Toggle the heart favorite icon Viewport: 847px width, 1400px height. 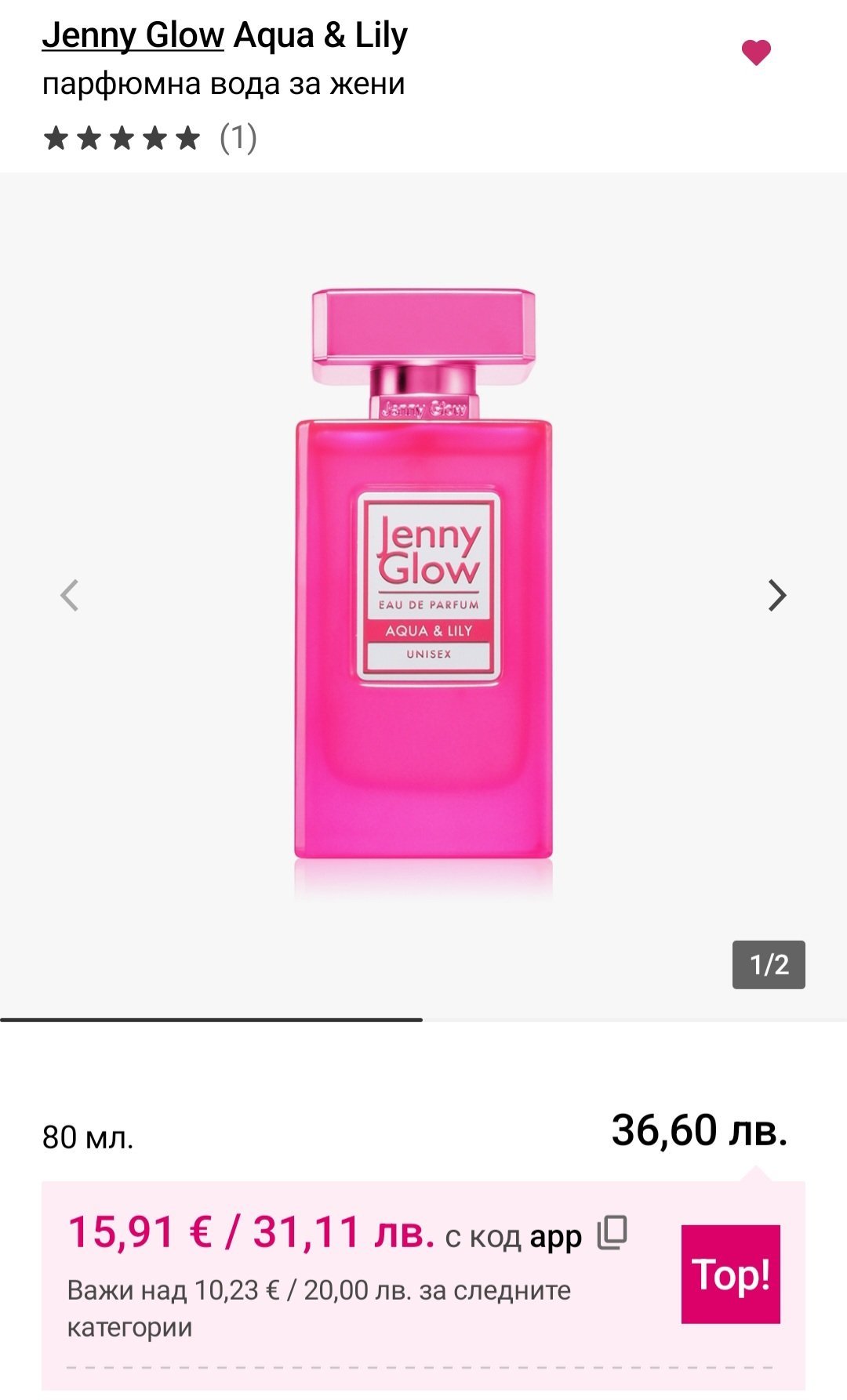tap(756, 53)
